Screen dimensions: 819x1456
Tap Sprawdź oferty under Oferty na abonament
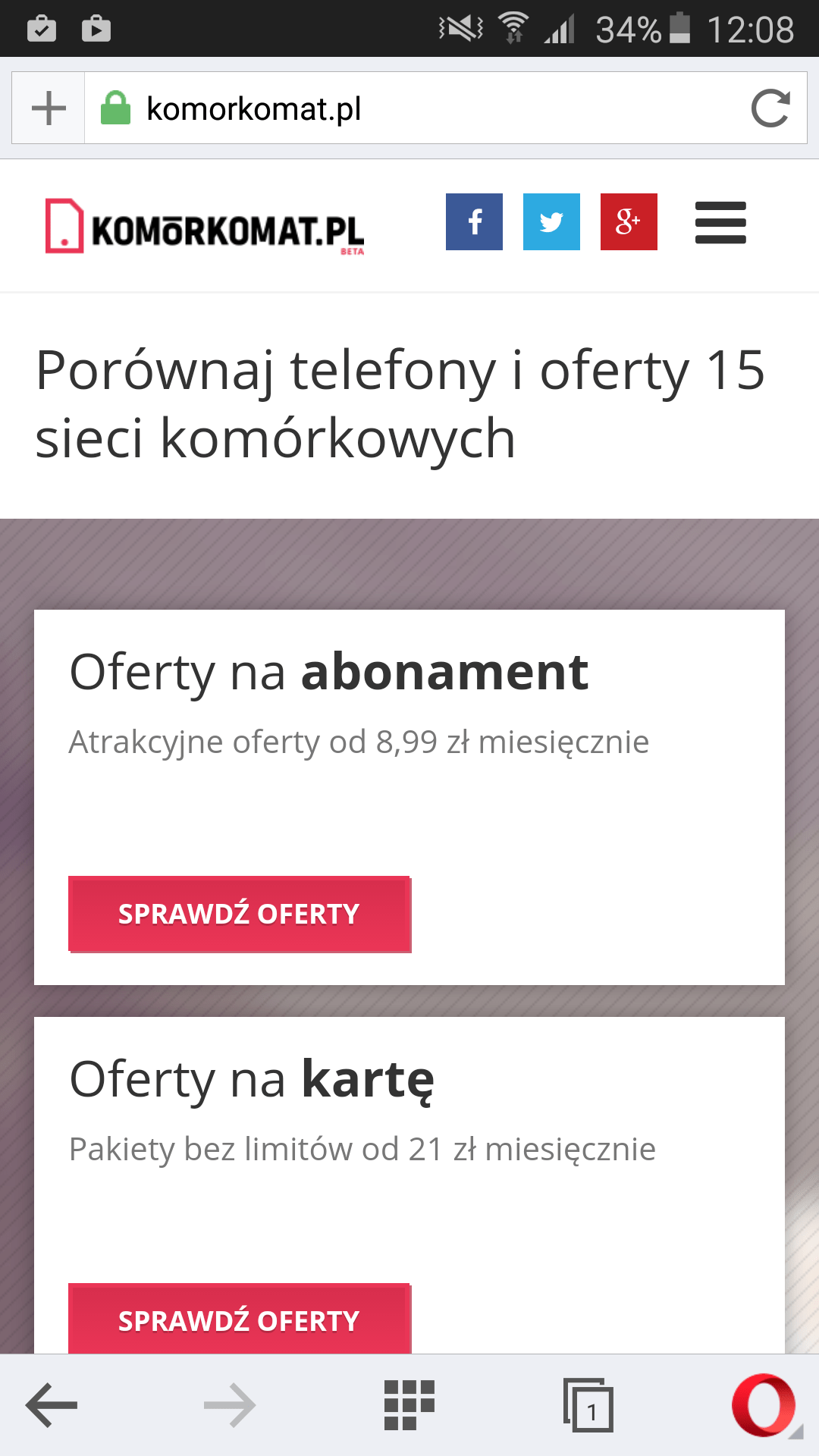240,914
